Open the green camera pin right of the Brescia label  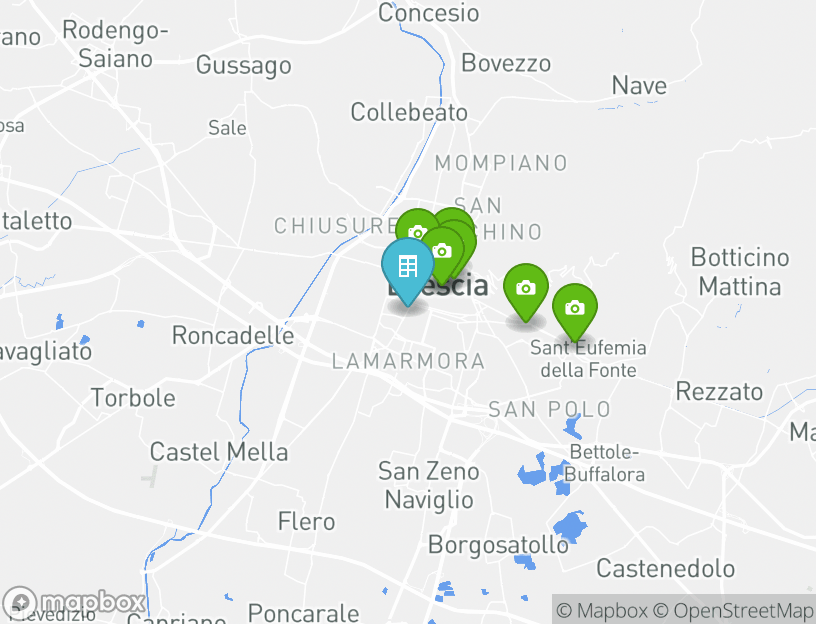525,288
